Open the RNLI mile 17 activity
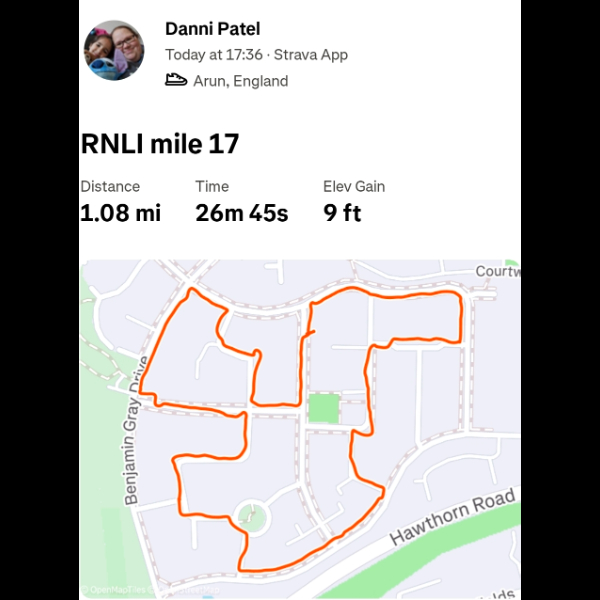This screenshot has height=600, width=600. coord(160,144)
